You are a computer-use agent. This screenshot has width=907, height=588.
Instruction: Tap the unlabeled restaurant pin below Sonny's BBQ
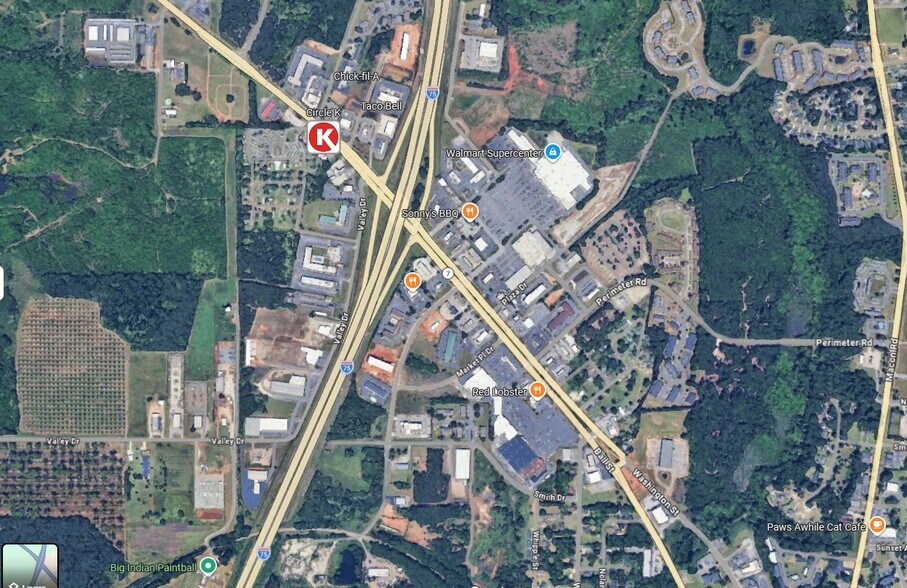coord(411,282)
